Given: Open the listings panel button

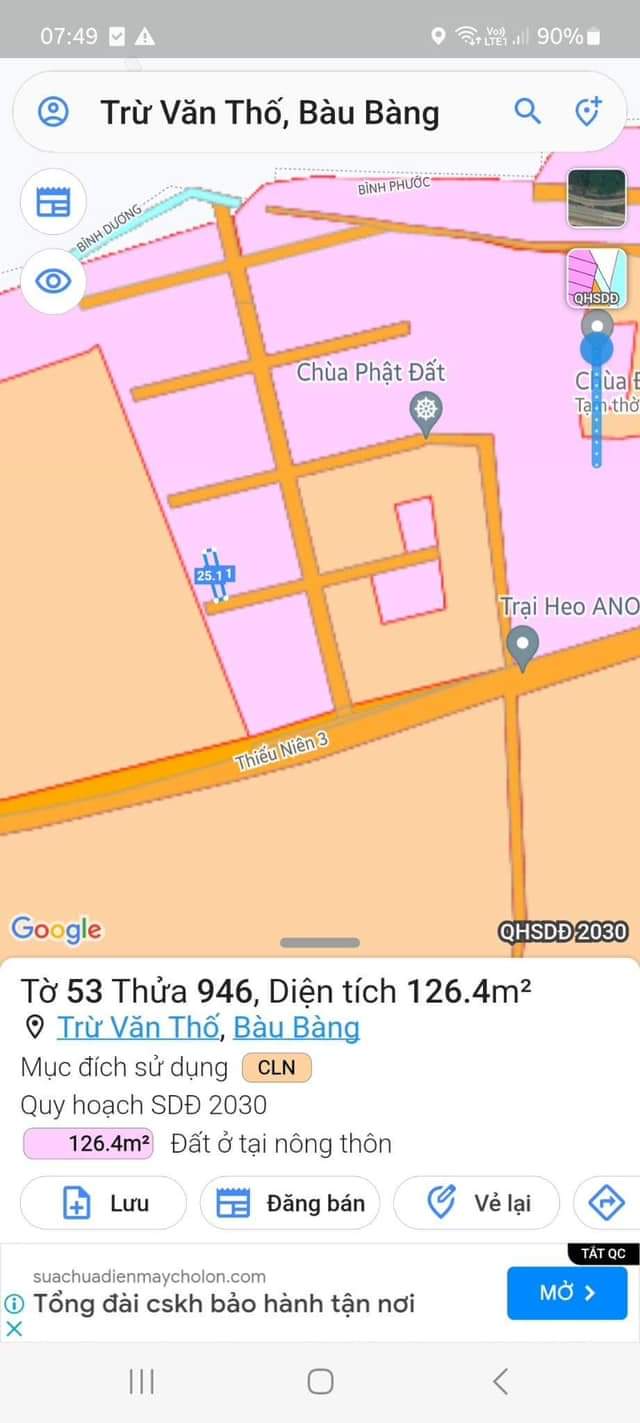Looking at the screenshot, I should pos(53,202).
